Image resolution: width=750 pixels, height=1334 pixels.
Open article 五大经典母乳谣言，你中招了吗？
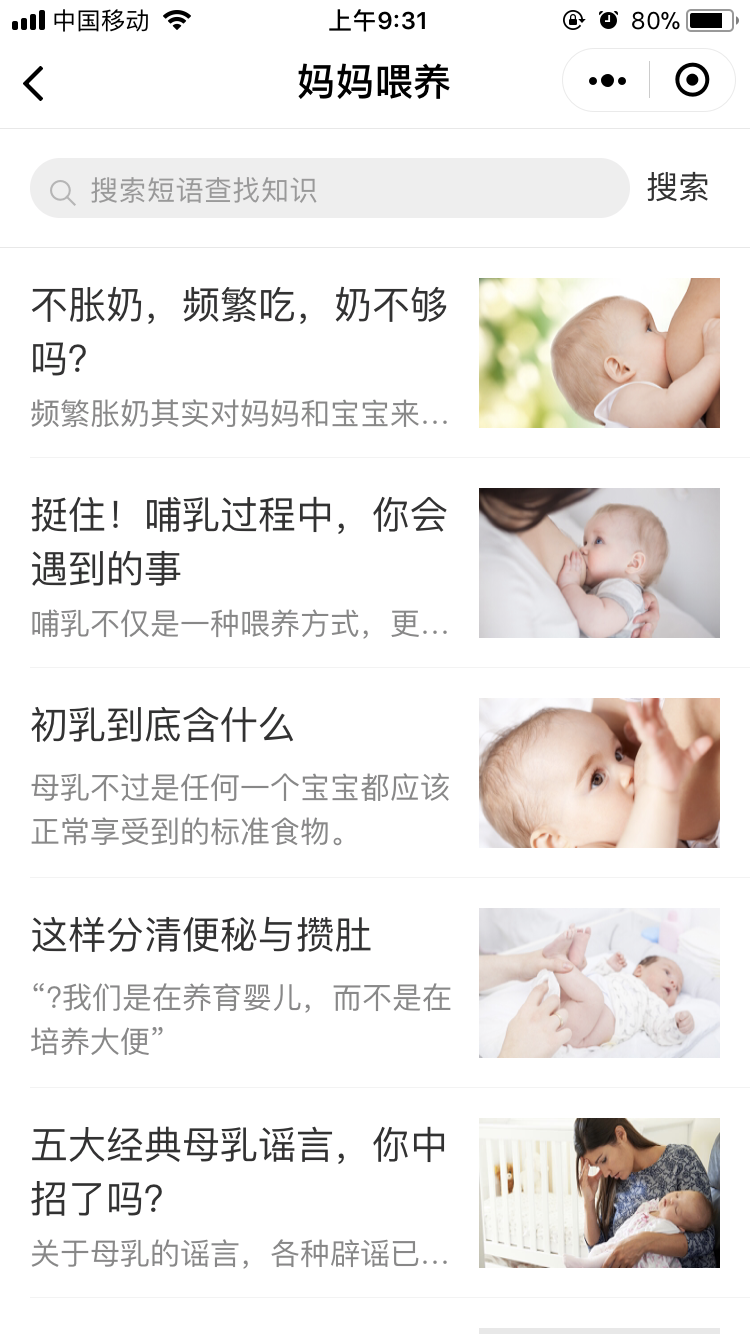coord(375,1193)
